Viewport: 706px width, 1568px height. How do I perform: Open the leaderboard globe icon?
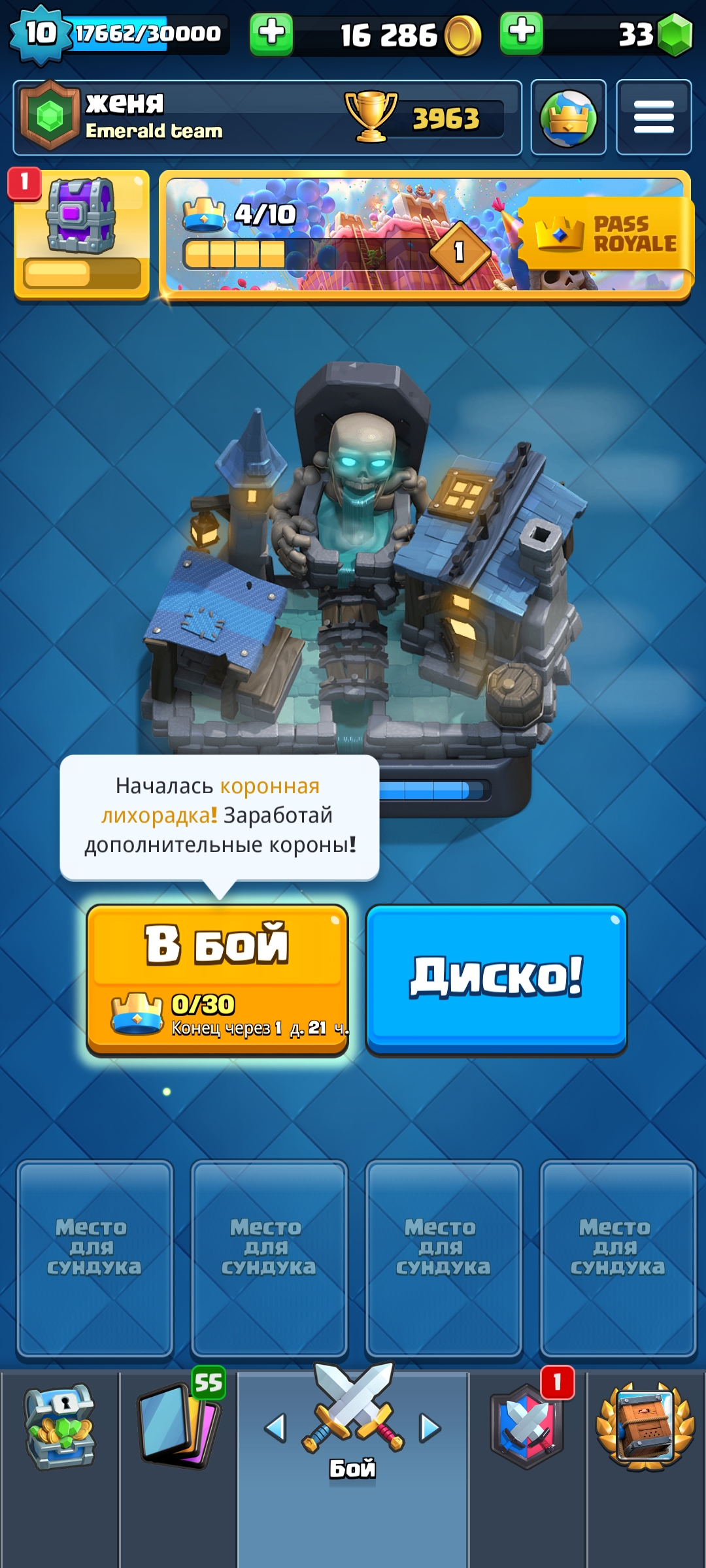[x=568, y=118]
